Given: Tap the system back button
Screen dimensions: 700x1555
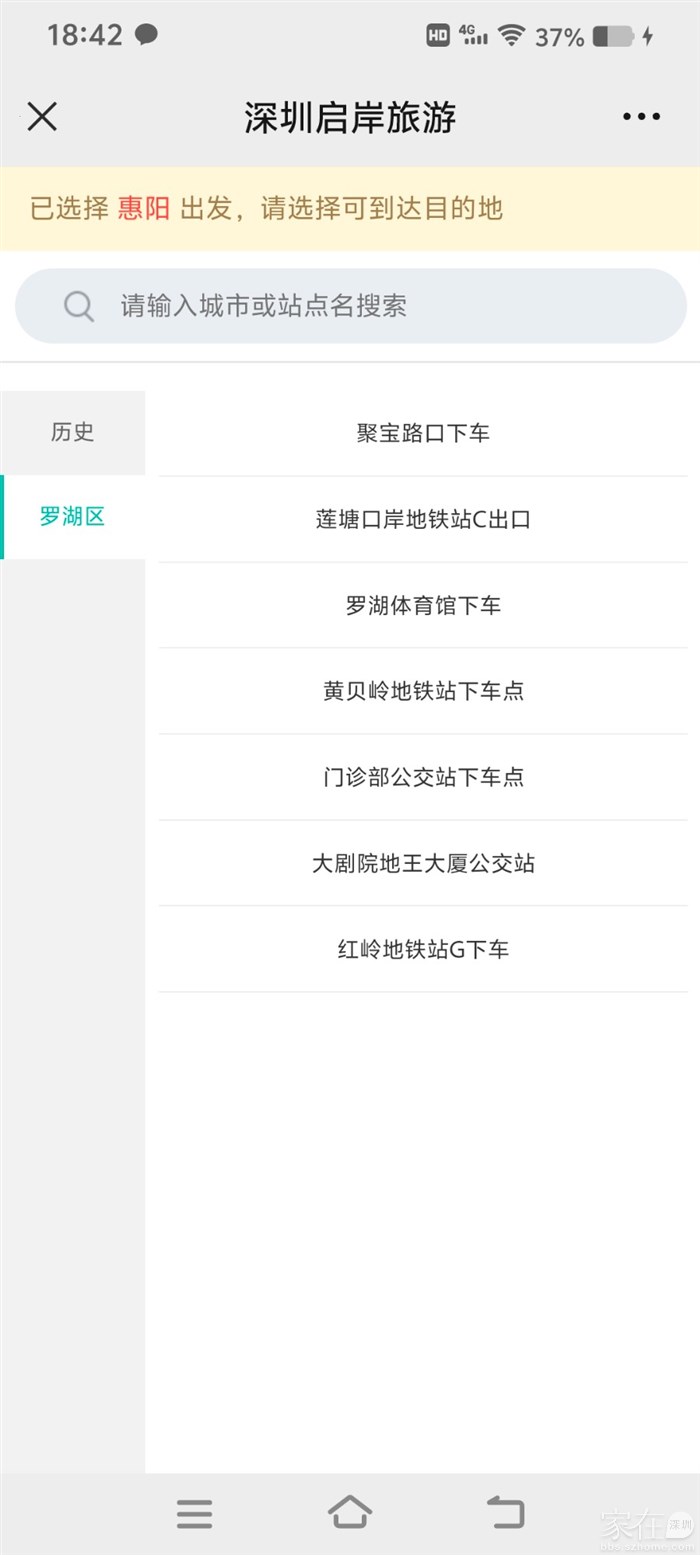Looking at the screenshot, I should click(505, 1512).
